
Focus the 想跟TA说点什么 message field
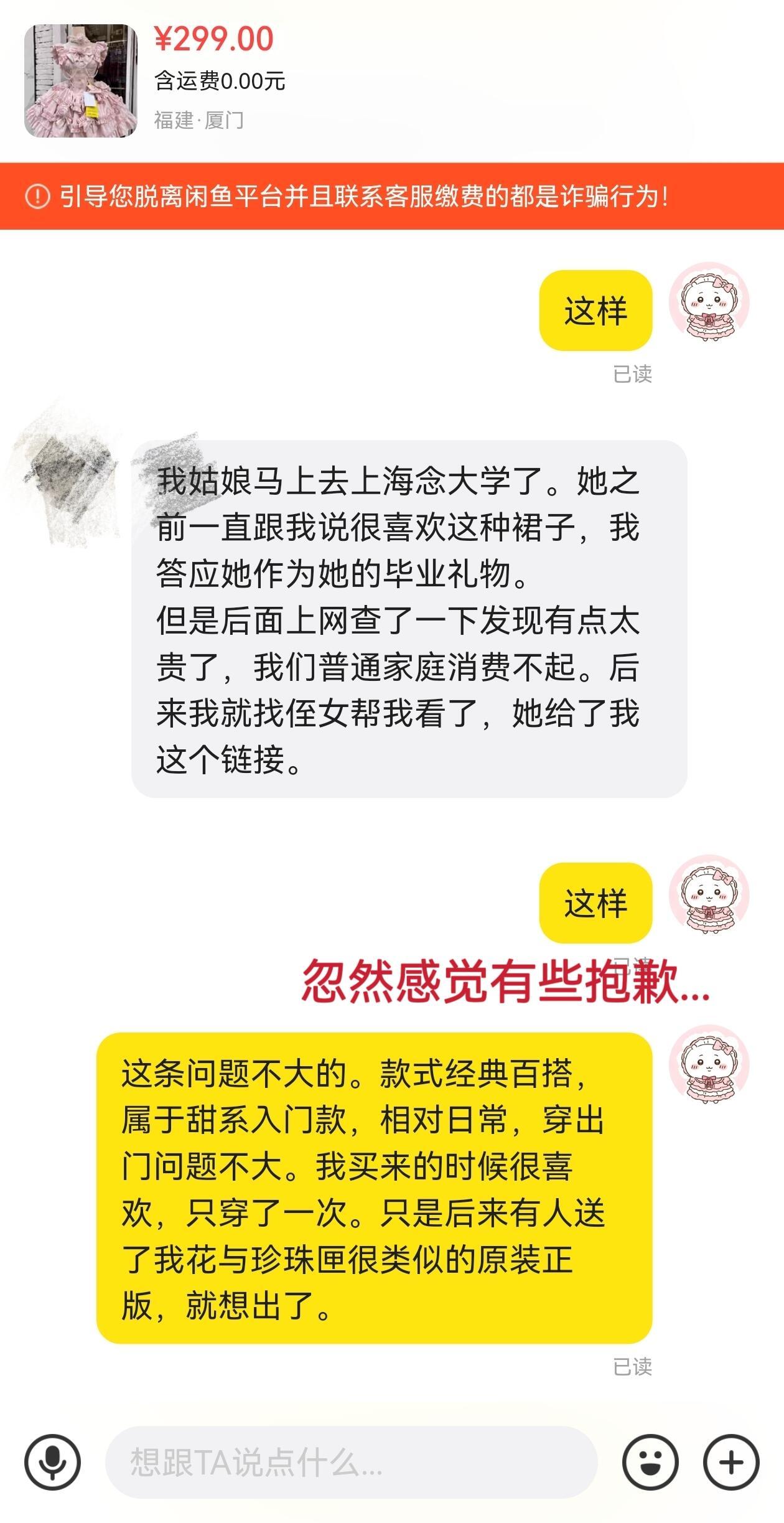pos(352,1462)
